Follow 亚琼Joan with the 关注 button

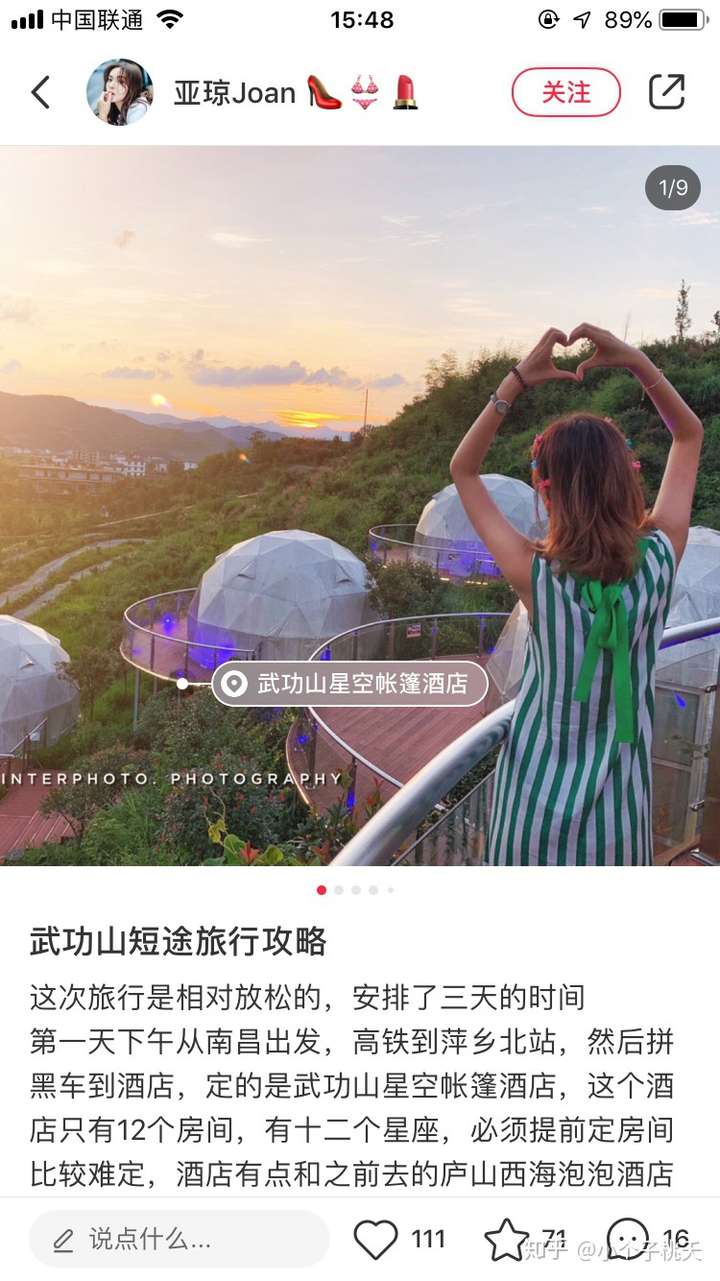566,92
